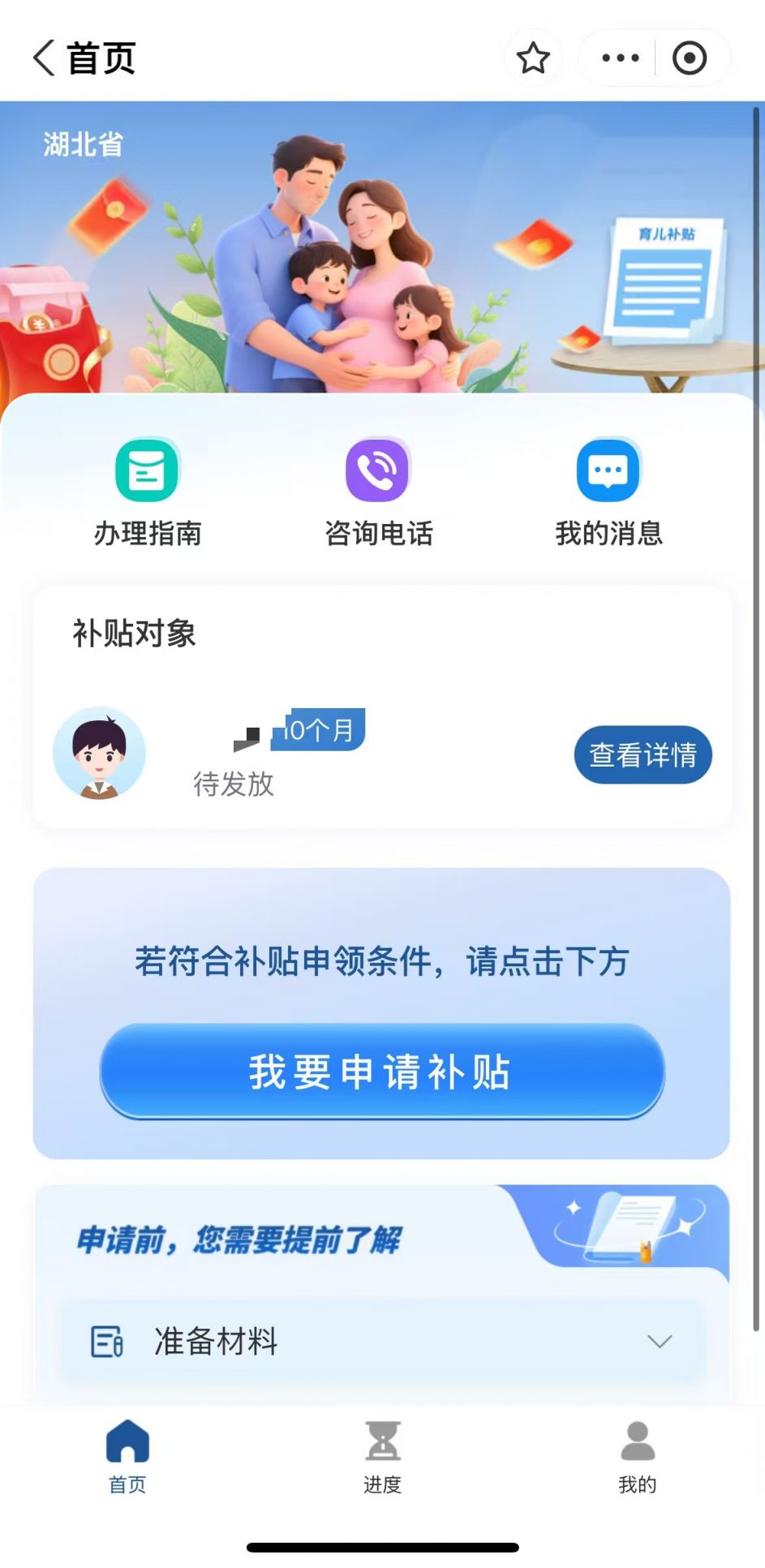The height and width of the screenshot is (1568, 765).
Task: Switch to the 我的 tab
Action: coord(637,1456)
